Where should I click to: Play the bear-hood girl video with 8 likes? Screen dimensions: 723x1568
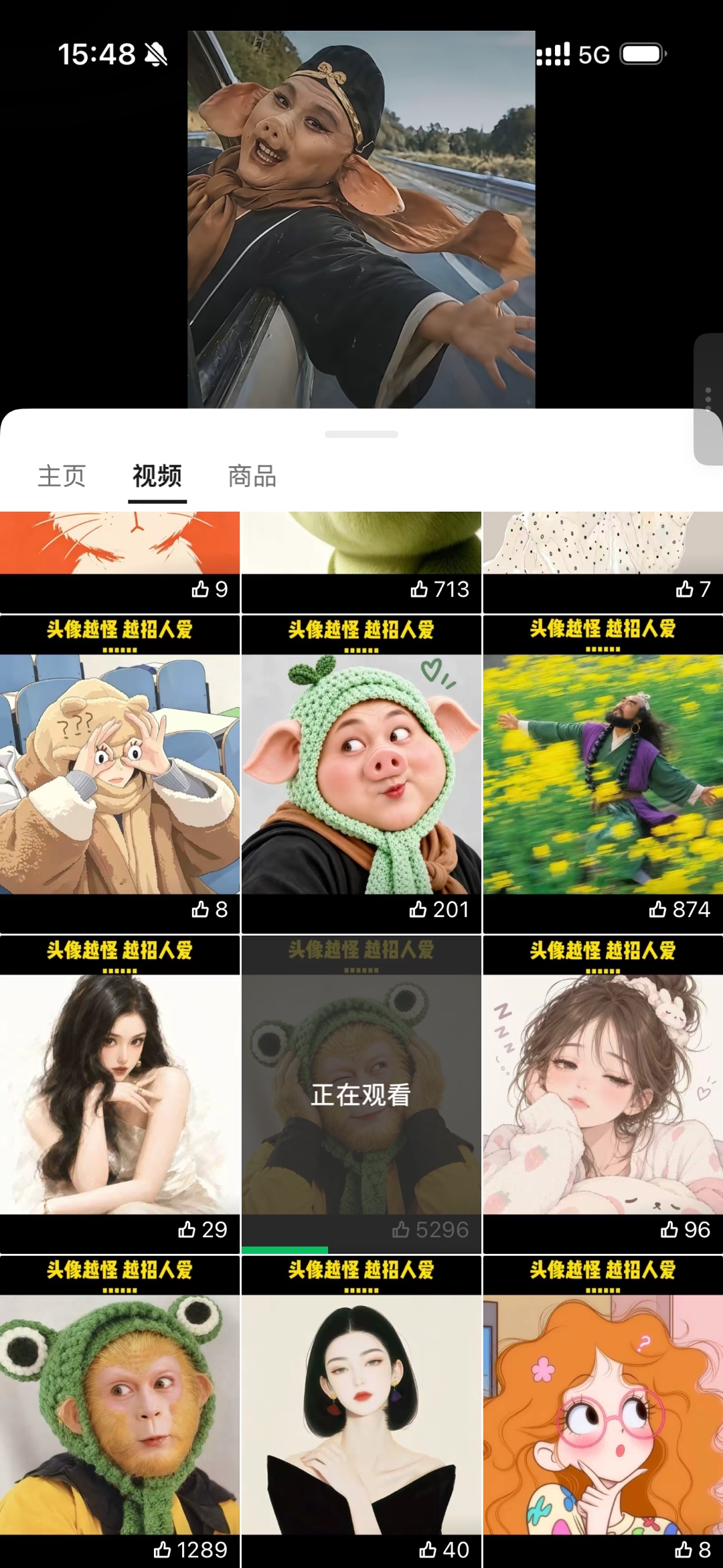coord(120,774)
